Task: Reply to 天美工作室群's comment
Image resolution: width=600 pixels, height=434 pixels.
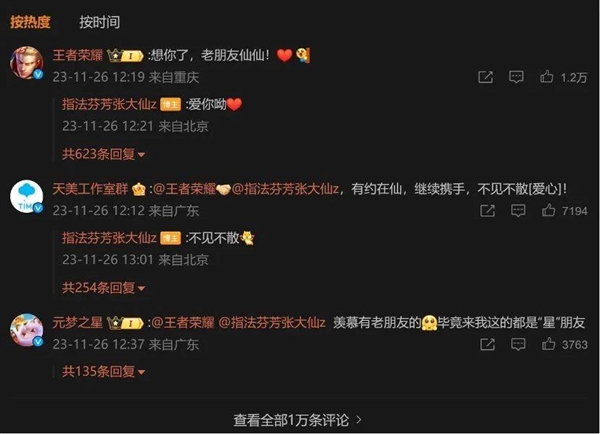Action: (x=516, y=211)
